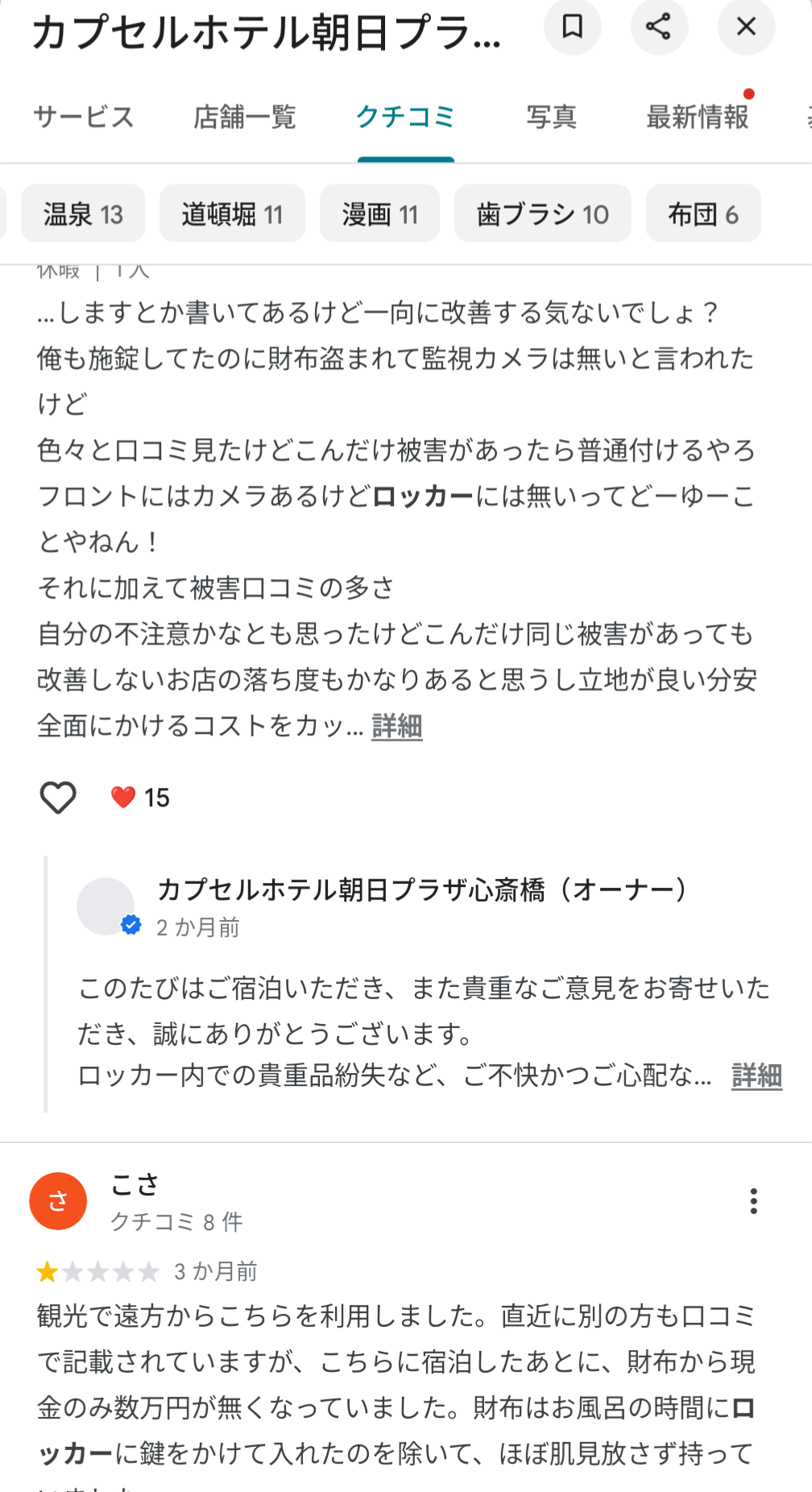
Task: Open the 最新情報 tab
Action: pyautogui.click(x=698, y=118)
